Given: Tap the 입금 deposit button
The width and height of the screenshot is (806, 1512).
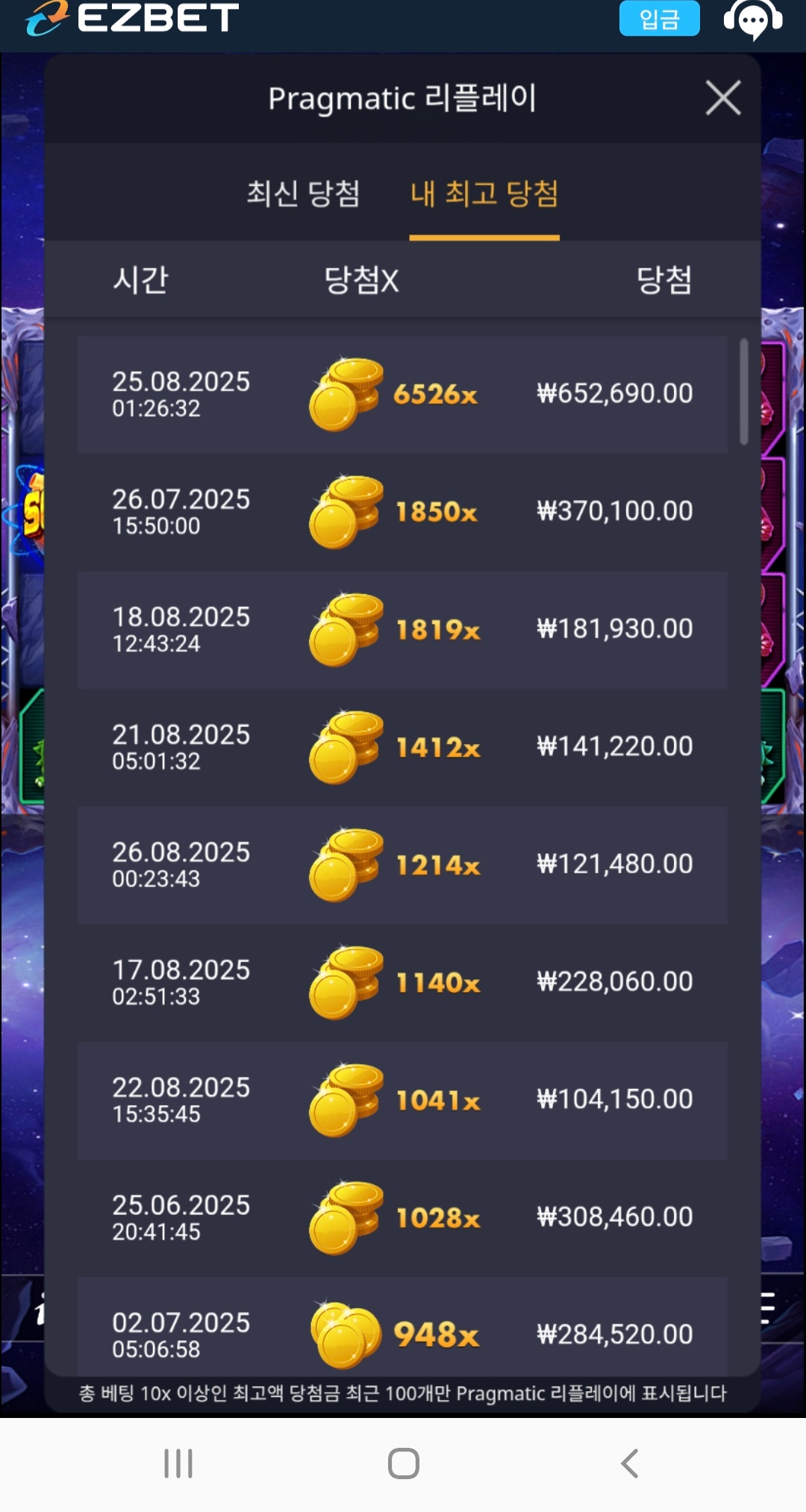Looking at the screenshot, I should [659, 19].
